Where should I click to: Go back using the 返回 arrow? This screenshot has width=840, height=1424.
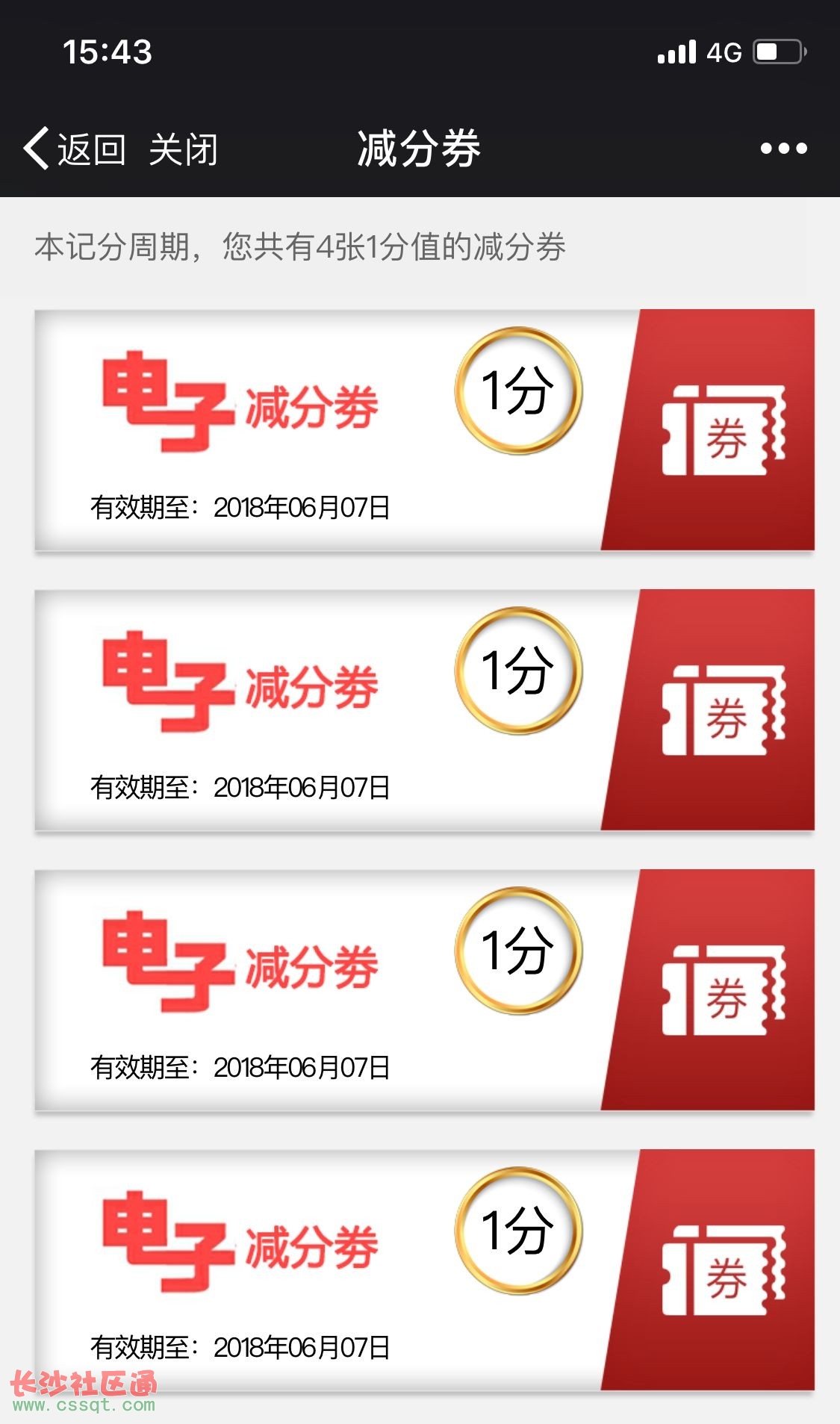pos(73,149)
